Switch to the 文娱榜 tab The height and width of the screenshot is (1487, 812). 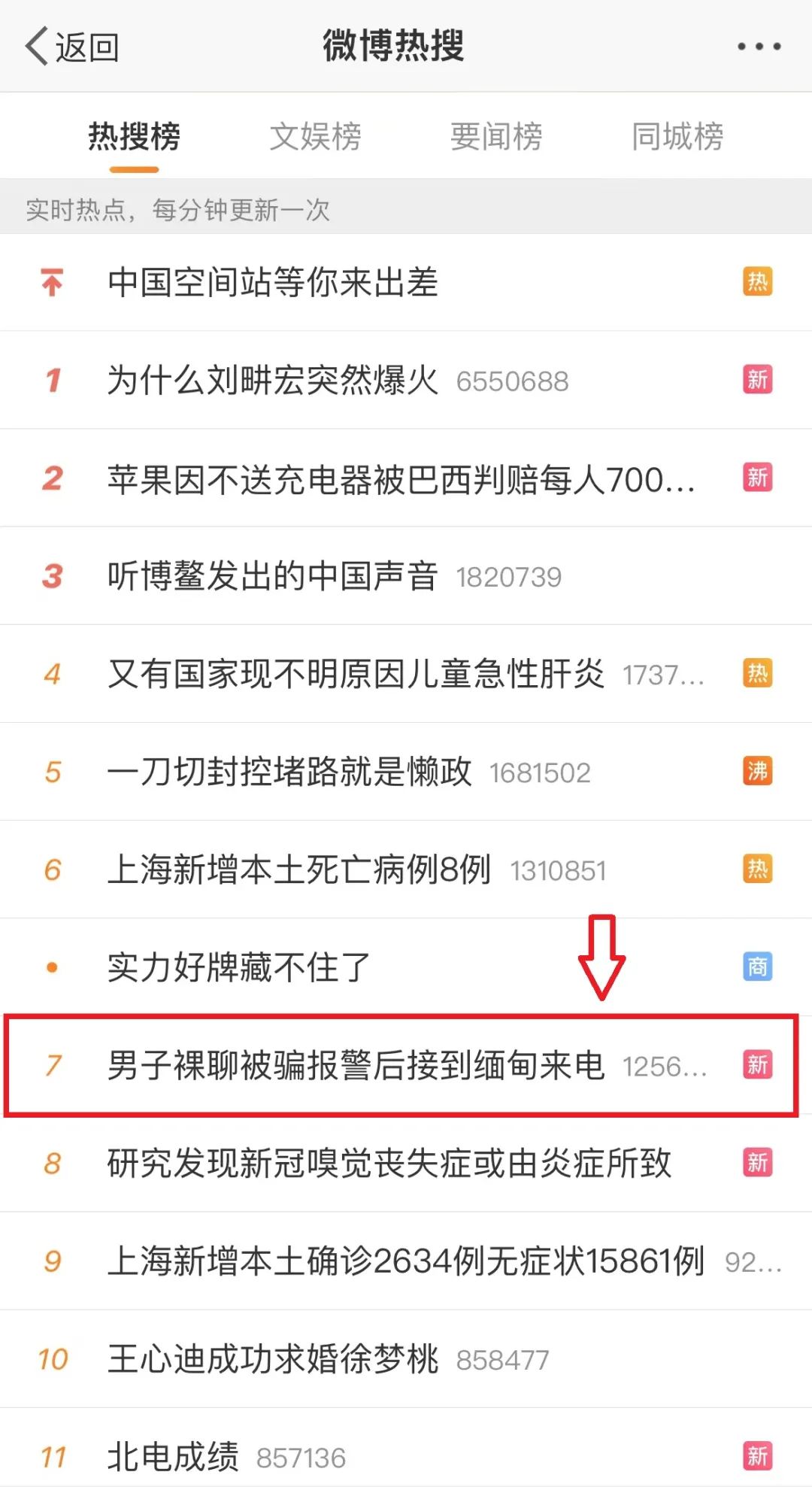[x=315, y=137]
